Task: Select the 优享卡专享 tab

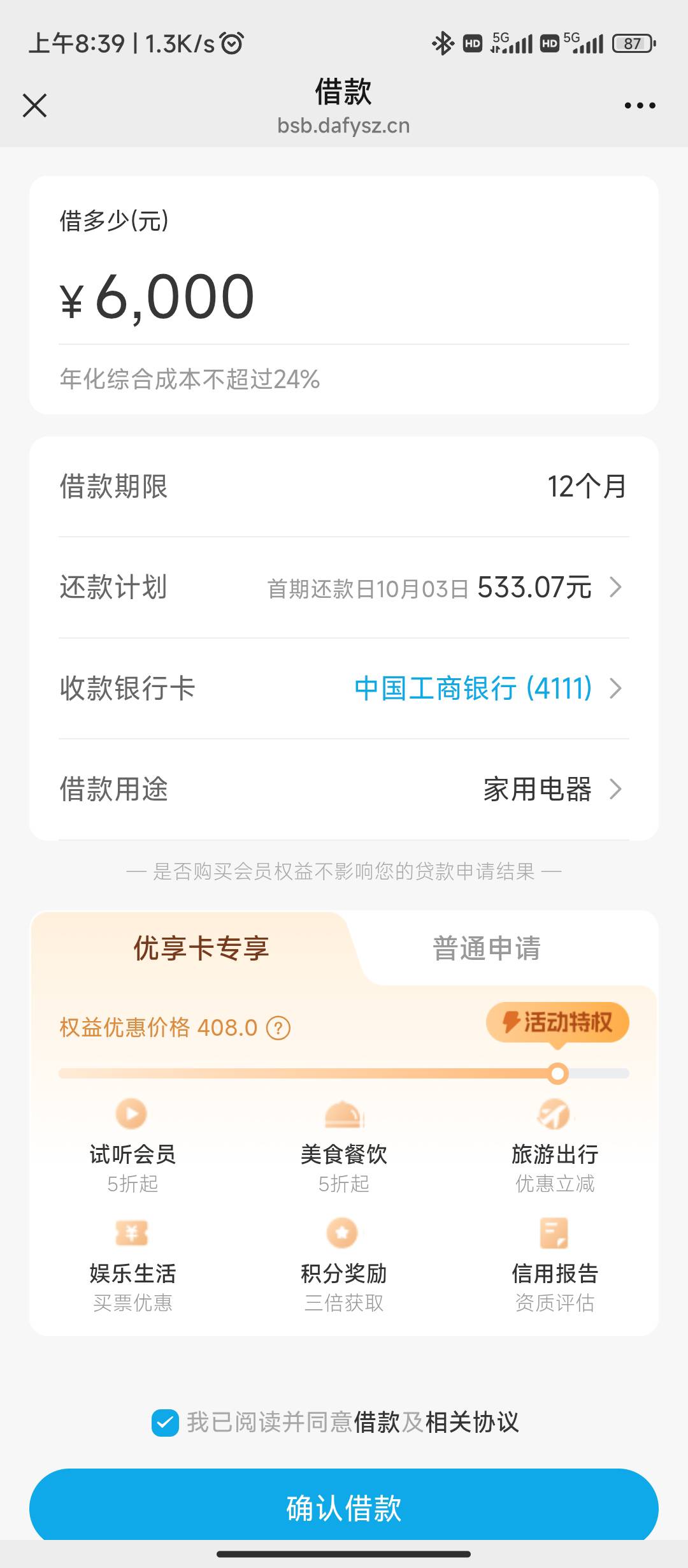Action: tap(201, 948)
